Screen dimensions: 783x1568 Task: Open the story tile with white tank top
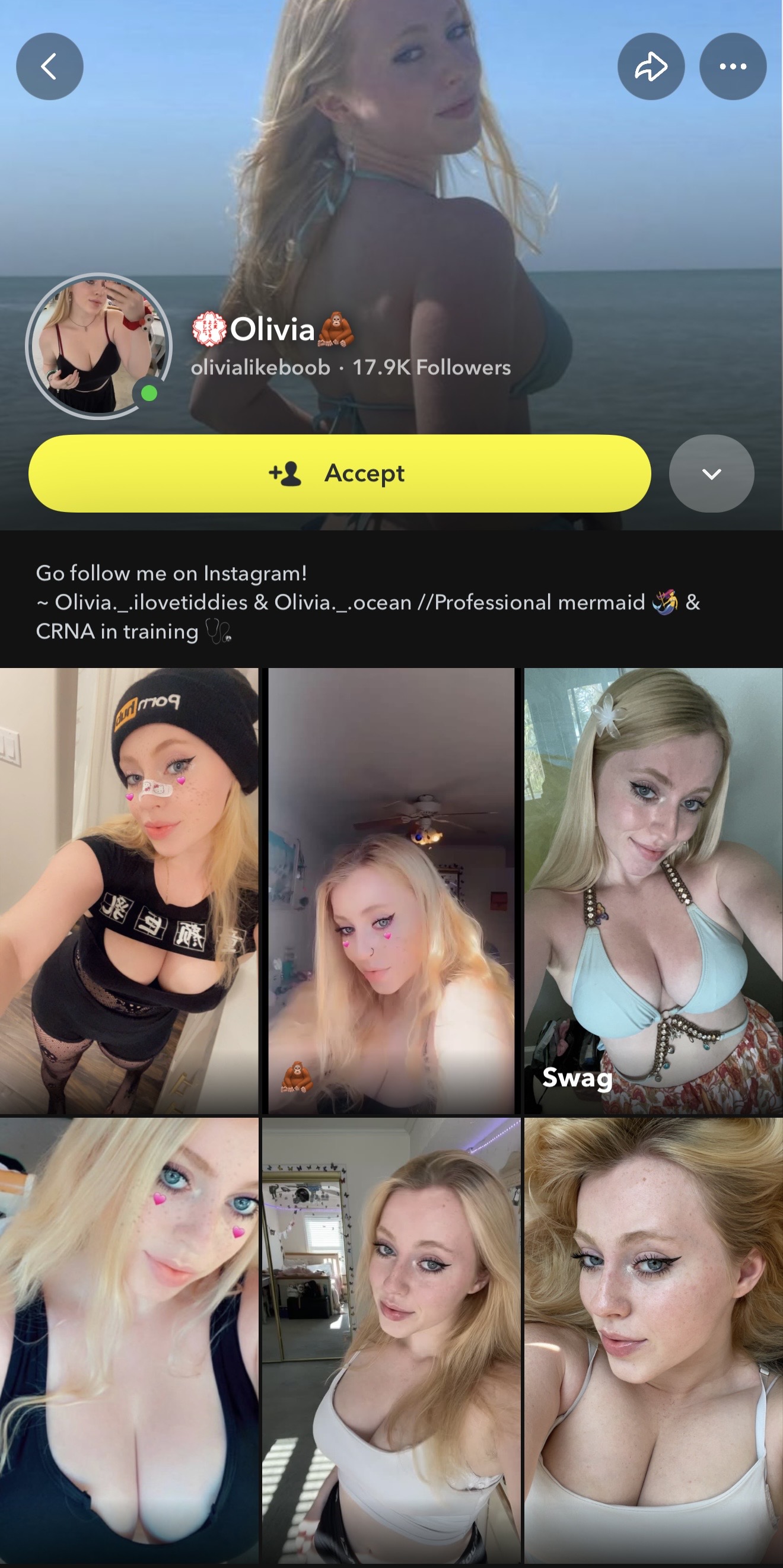point(391,1339)
